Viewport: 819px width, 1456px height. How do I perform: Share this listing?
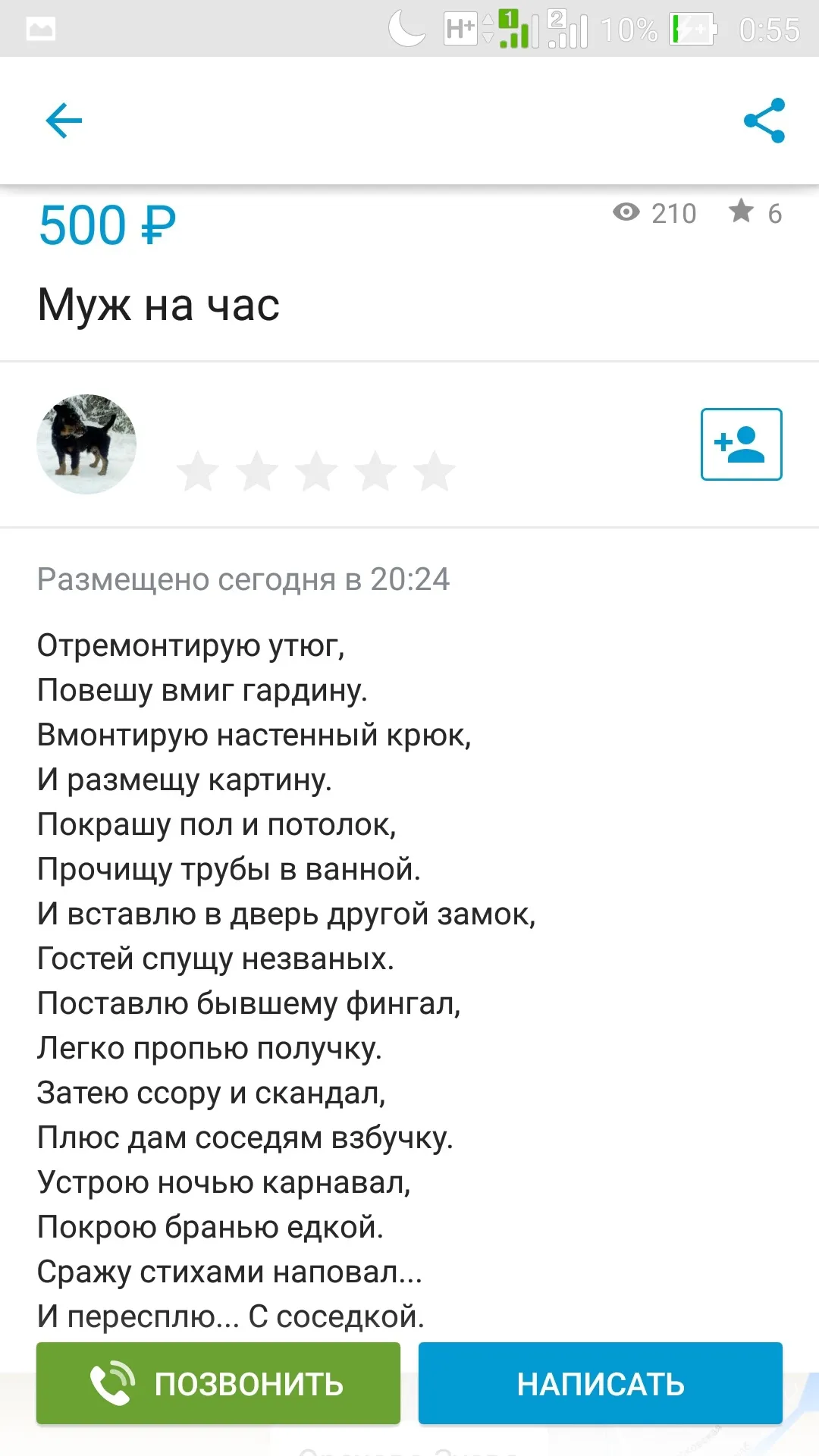[x=764, y=121]
